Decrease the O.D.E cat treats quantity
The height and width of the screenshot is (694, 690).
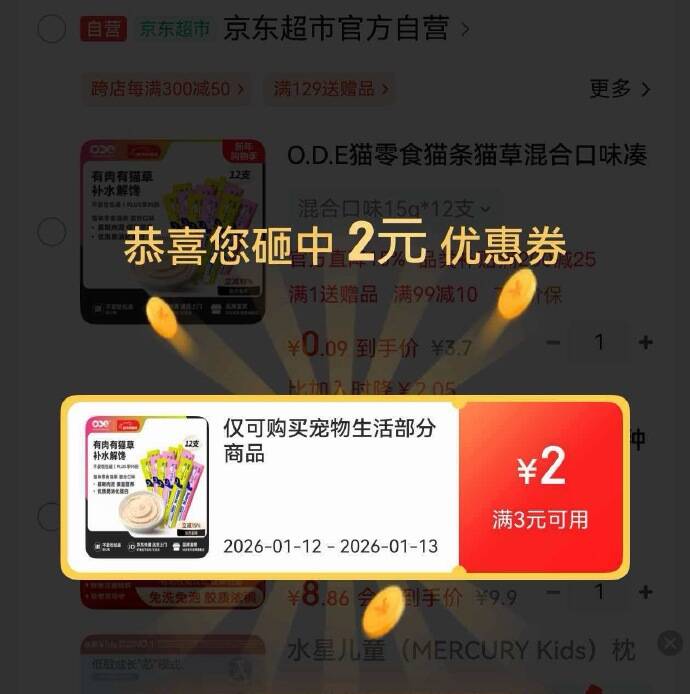[x=554, y=342]
